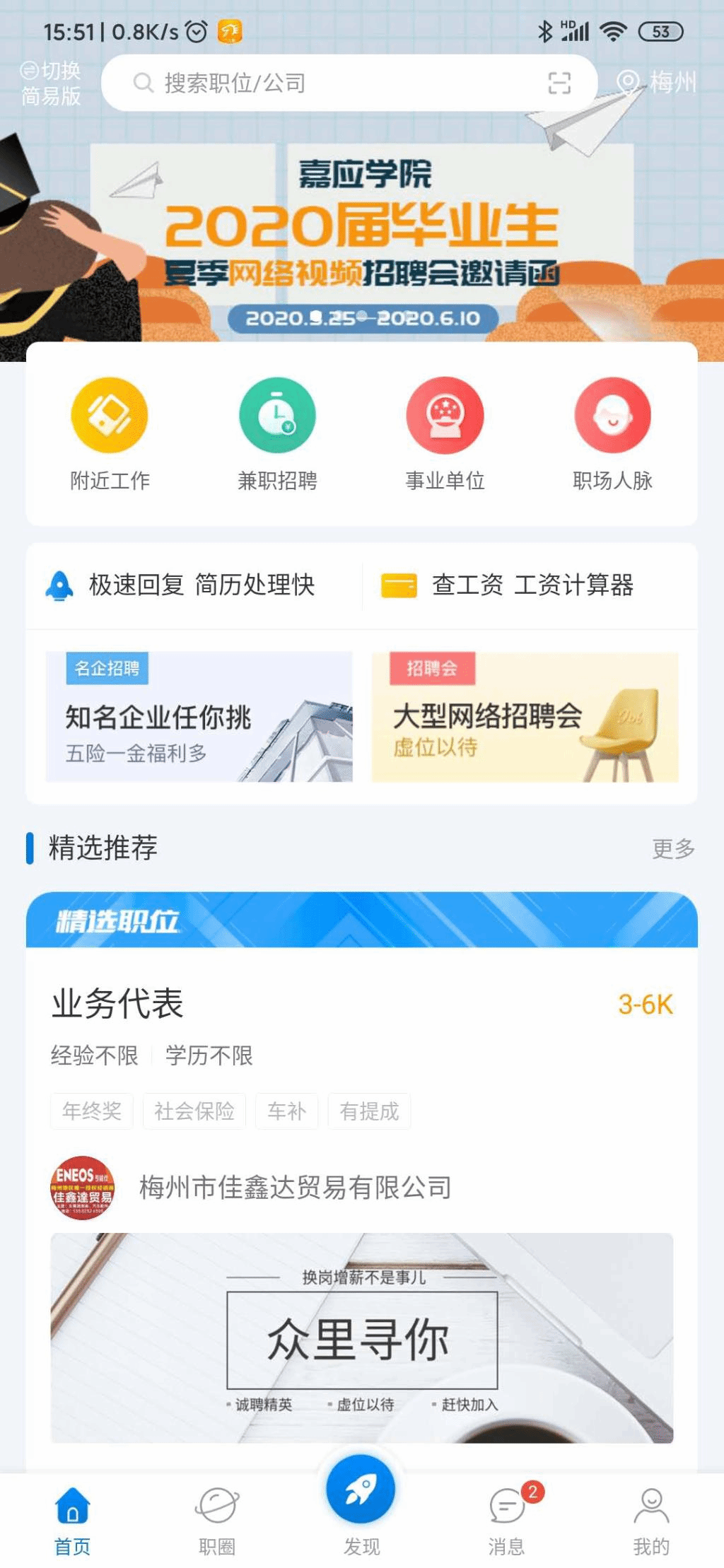724x1568 pixels.
Task: View 更多 featured recommendations
Action: [672, 848]
